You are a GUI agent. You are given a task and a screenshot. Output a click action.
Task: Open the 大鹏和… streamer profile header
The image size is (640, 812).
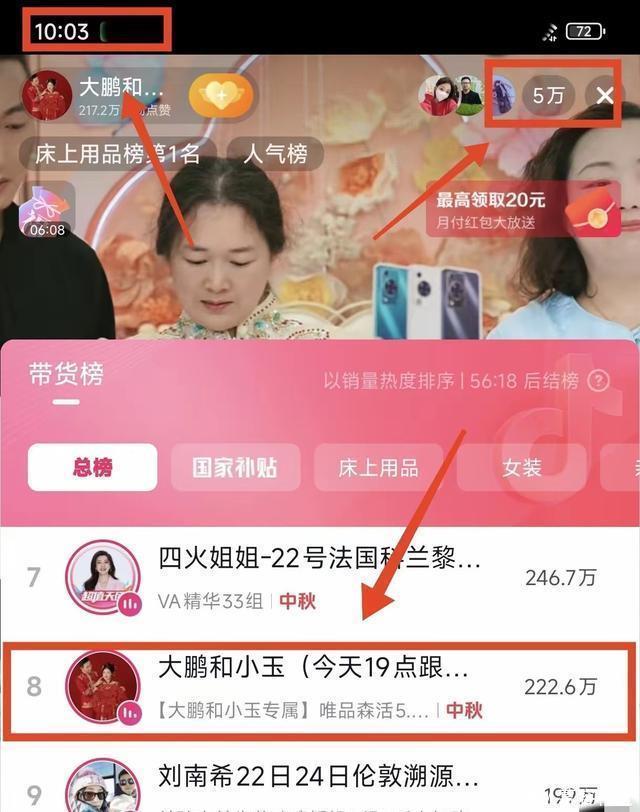(x=98, y=95)
